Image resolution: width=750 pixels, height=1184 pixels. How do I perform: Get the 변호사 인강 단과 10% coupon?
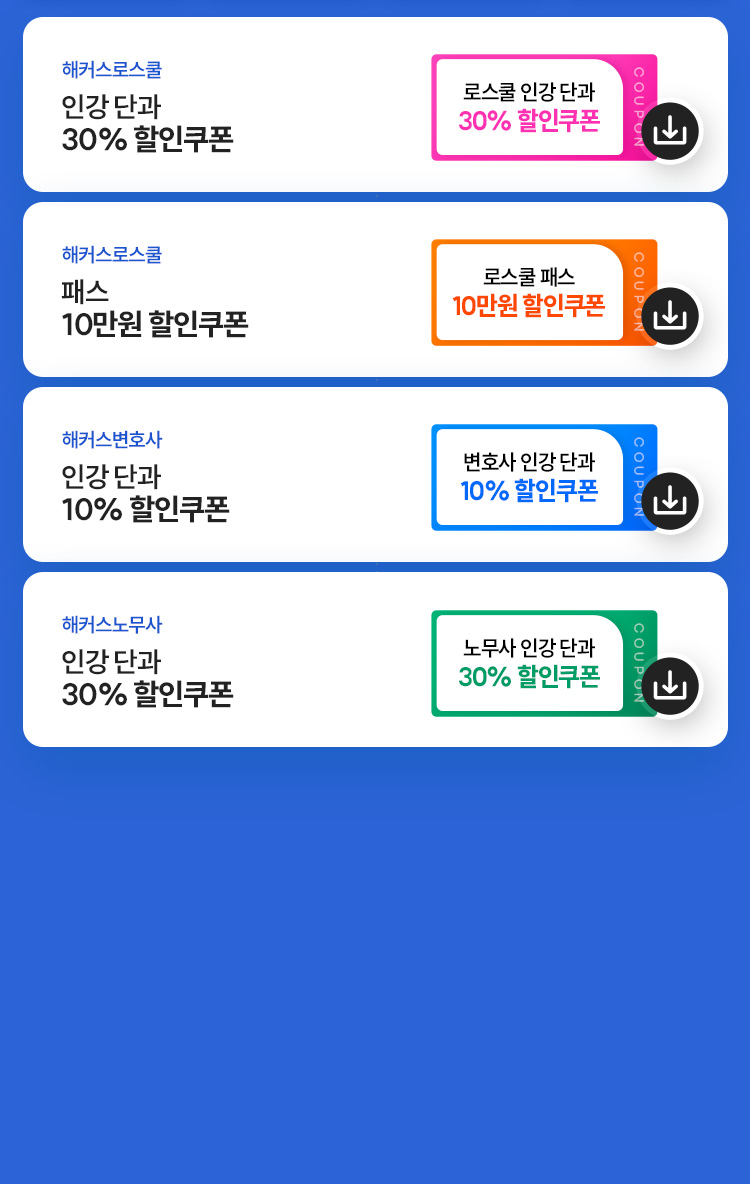pos(670,501)
